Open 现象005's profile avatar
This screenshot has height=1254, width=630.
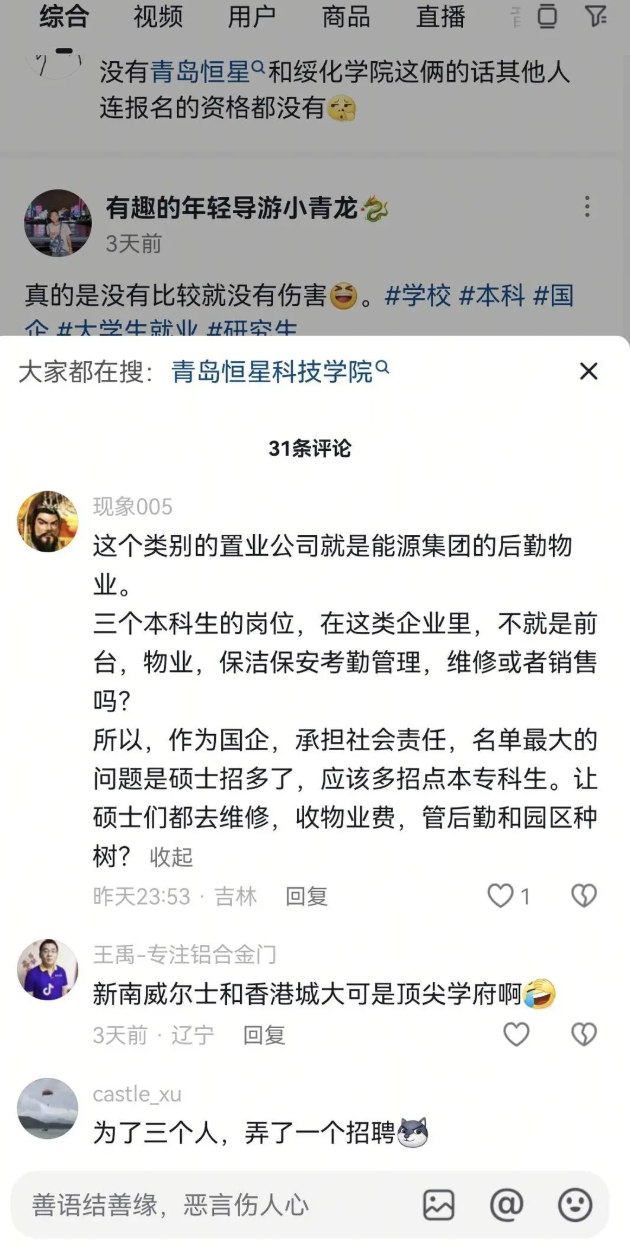[48, 521]
